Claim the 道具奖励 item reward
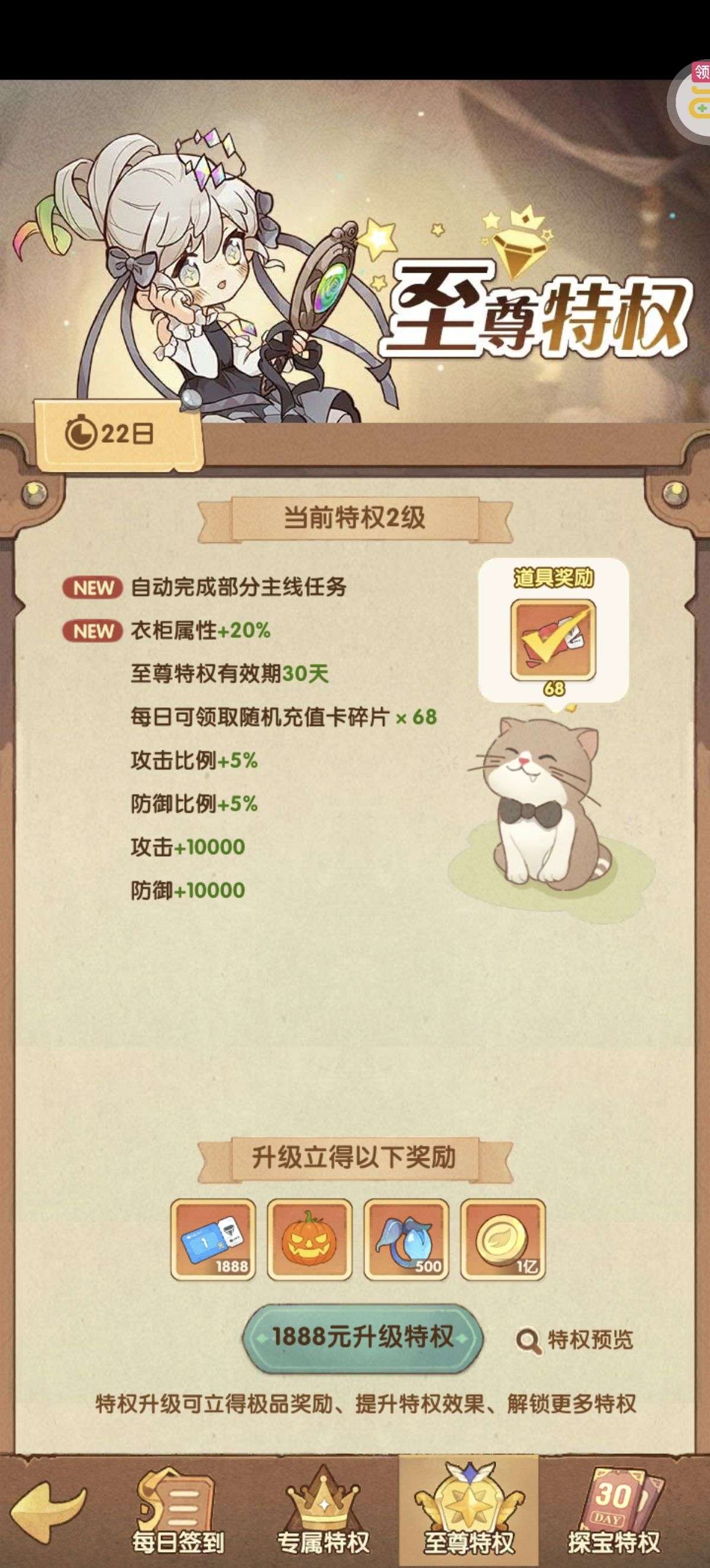This screenshot has width=710, height=1568. (553, 640)
